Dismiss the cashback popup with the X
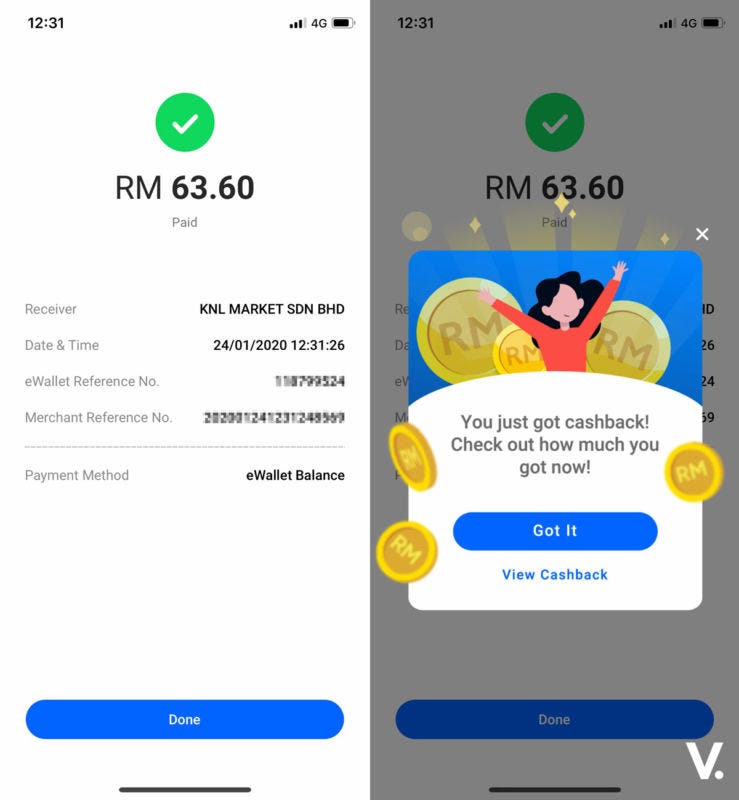The image size is (739, 800). pyautogui.click(x=702, y=234)
